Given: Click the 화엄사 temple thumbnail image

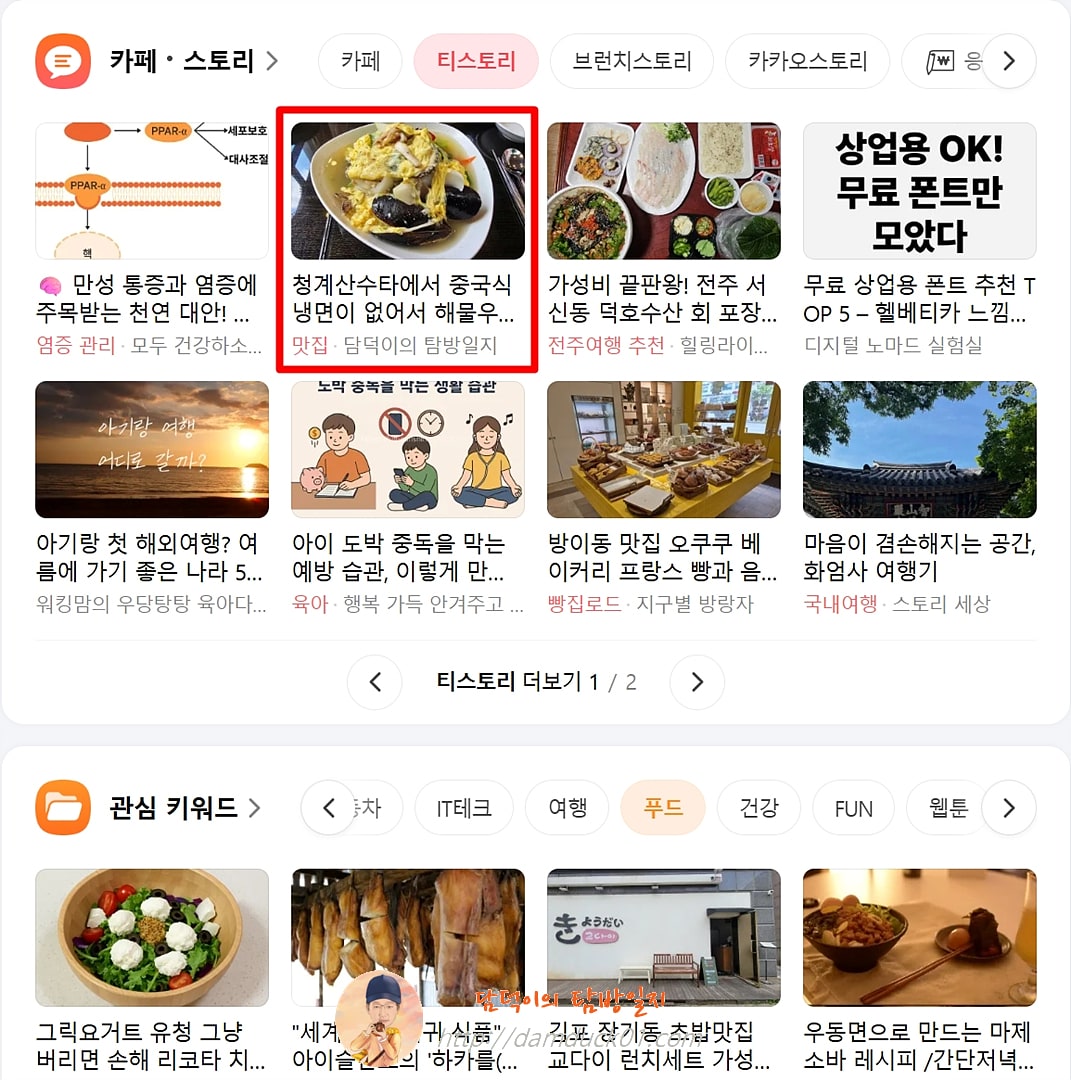Looking at the screenshot, I should pos(919,448).
